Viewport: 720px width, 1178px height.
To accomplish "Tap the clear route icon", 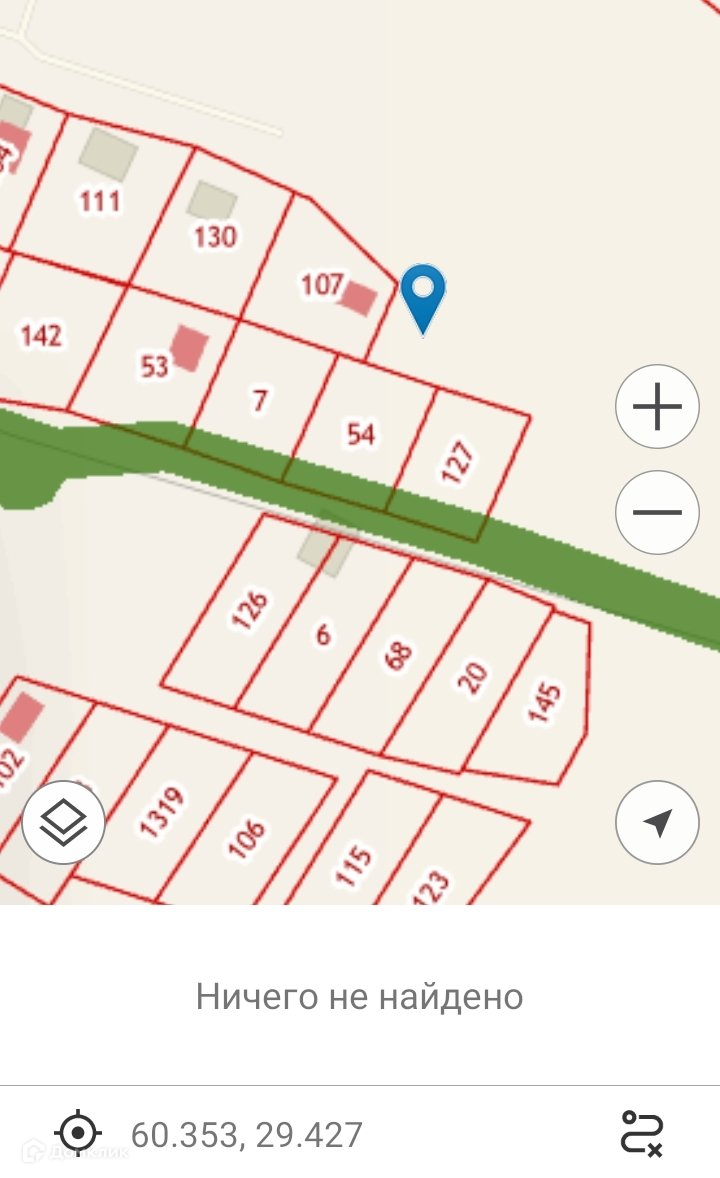I will (642, 1133).
